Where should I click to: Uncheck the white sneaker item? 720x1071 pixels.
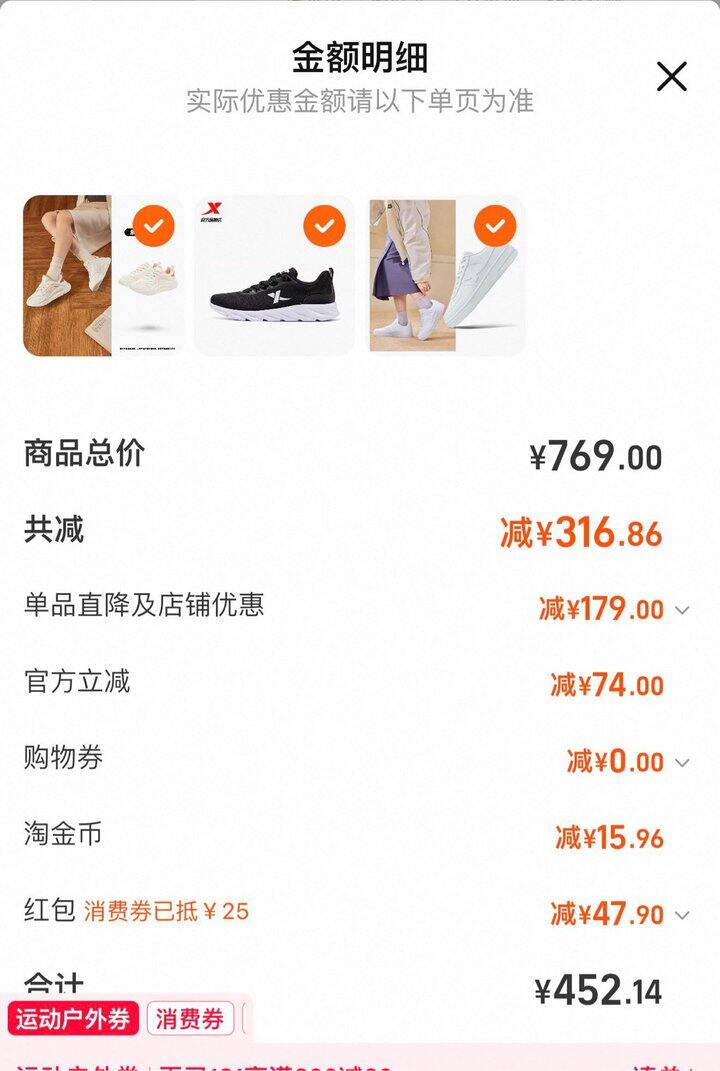coord(495,227)
